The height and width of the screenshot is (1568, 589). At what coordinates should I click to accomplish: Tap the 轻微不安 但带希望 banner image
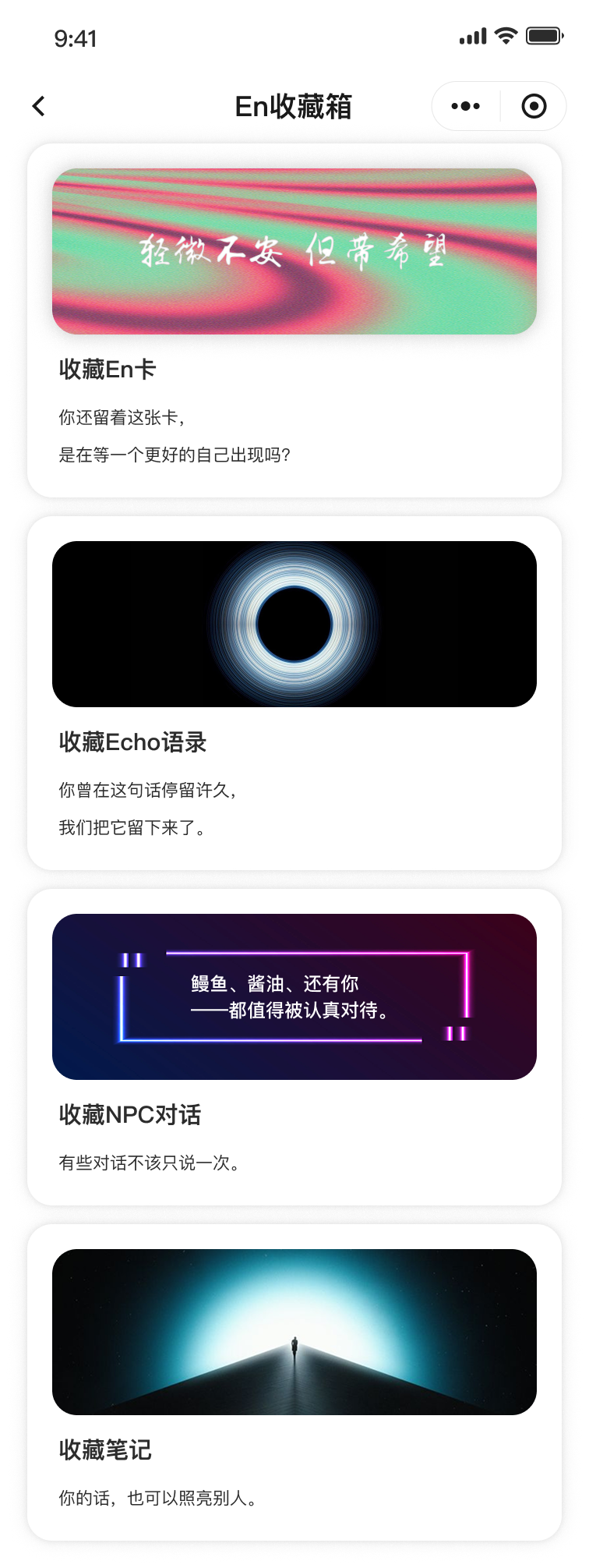click(x=294, y=251)
